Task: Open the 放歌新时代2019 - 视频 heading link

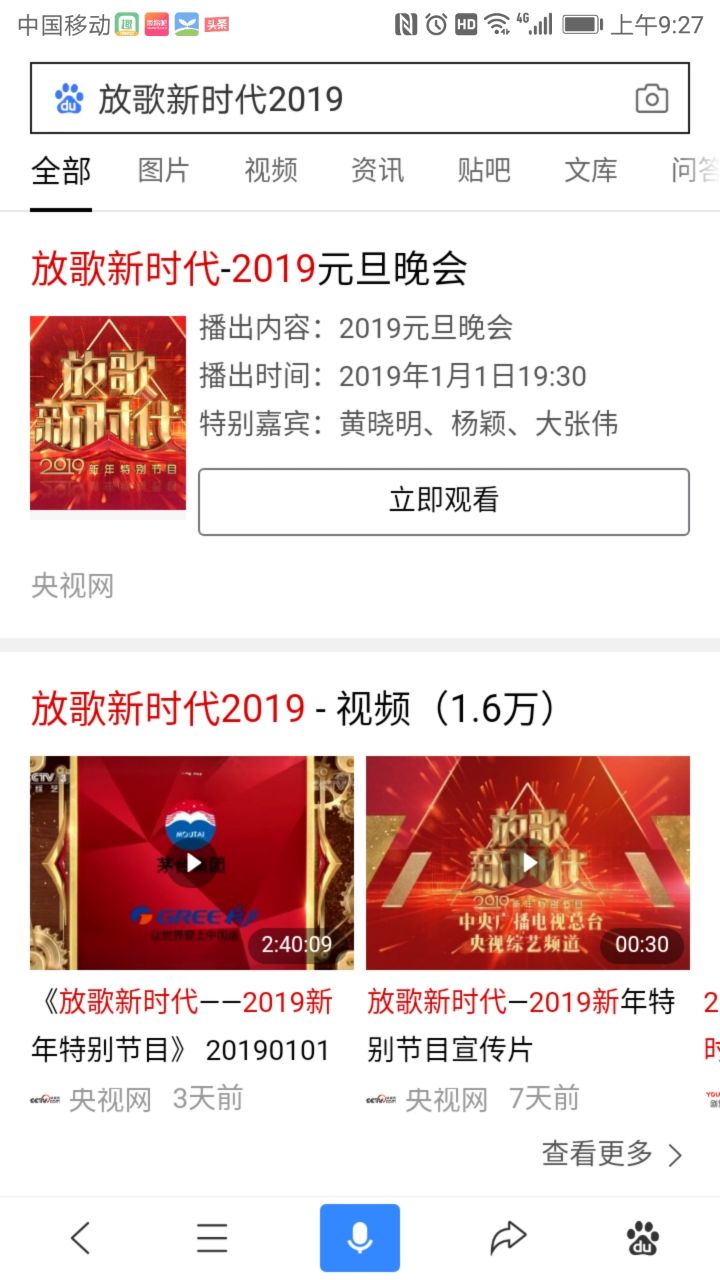Action: [x=292, y=709]
